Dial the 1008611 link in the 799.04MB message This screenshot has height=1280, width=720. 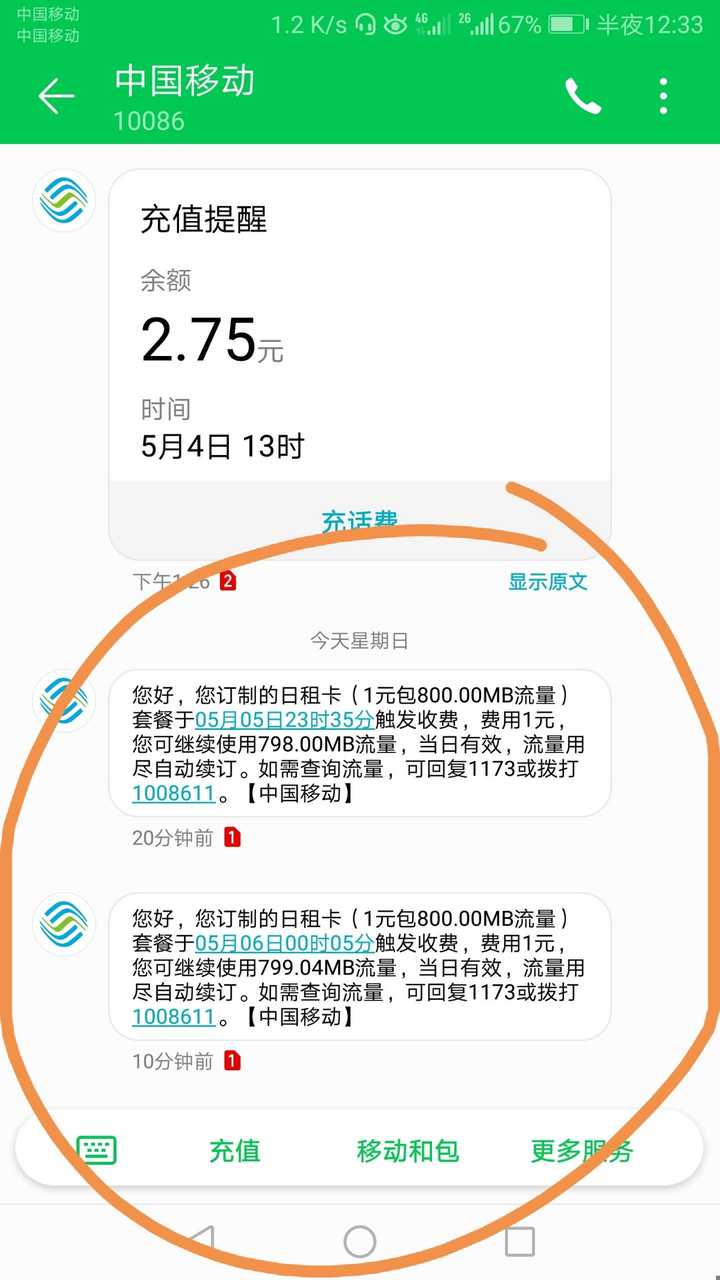pyautogui.click(x=173, y=1017)
